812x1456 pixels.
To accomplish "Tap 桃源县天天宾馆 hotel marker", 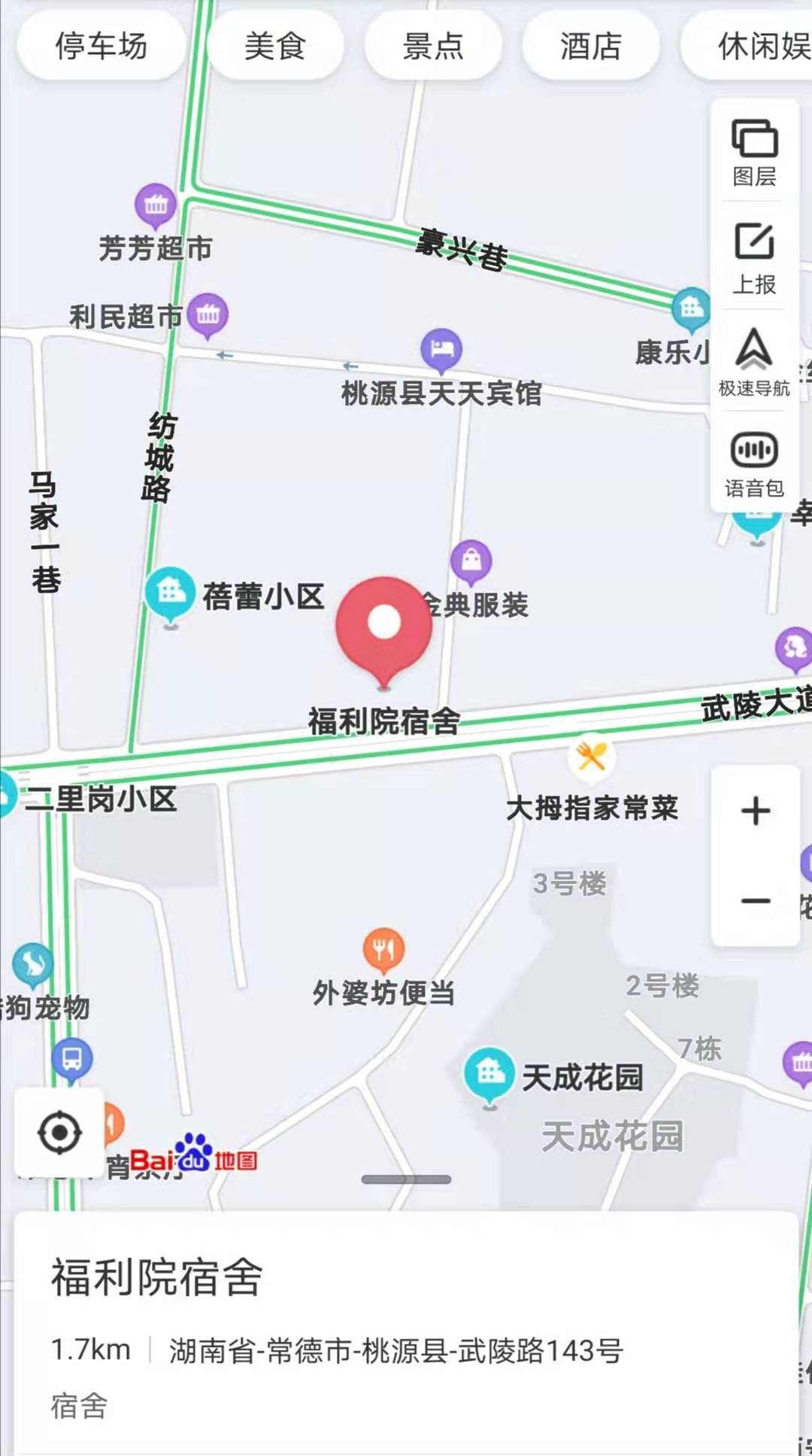I will click(441, 350).
